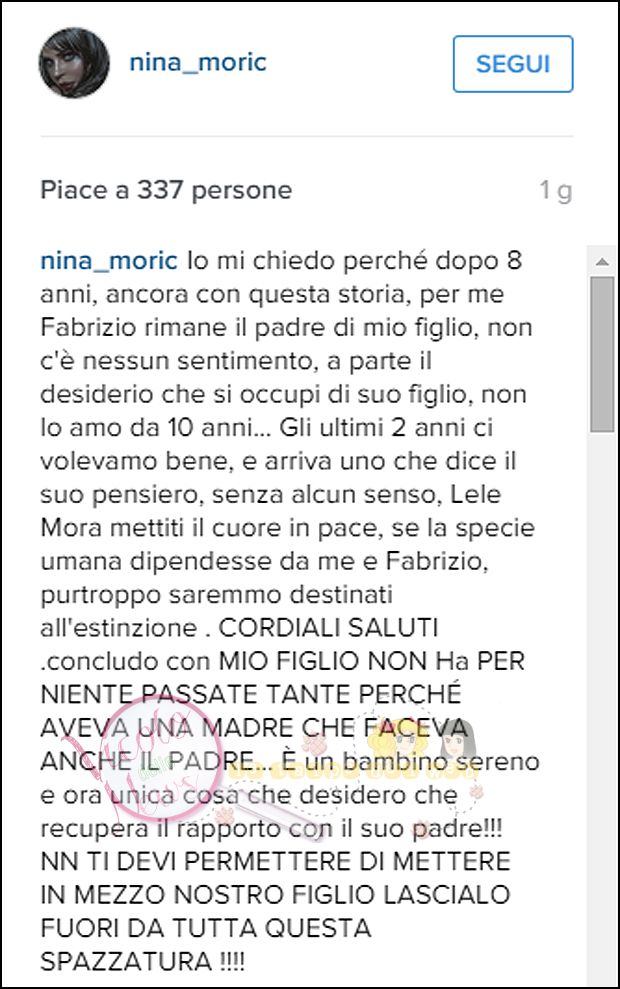Screen dimensions: 620x989
Task: Open nina_moric's profile picture
Action: [x=73, y=63]
